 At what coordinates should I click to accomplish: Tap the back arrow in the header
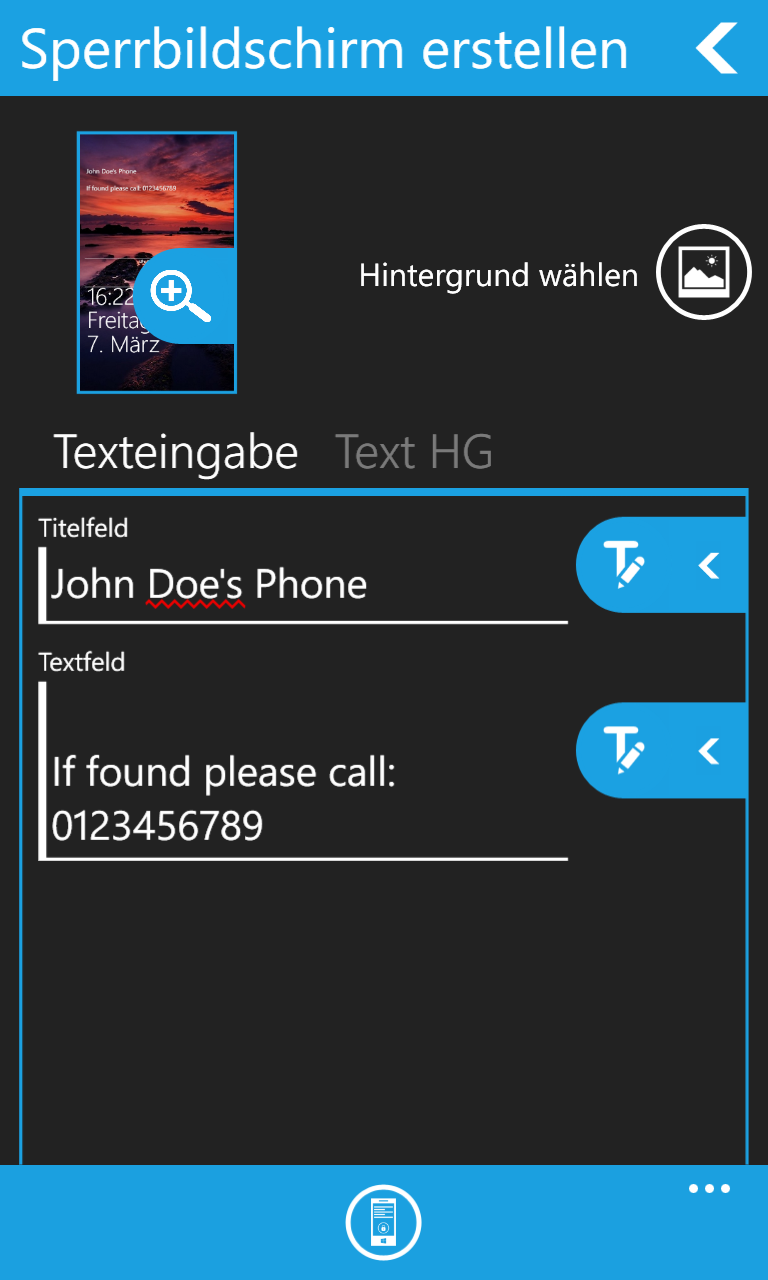coord(717,48)
